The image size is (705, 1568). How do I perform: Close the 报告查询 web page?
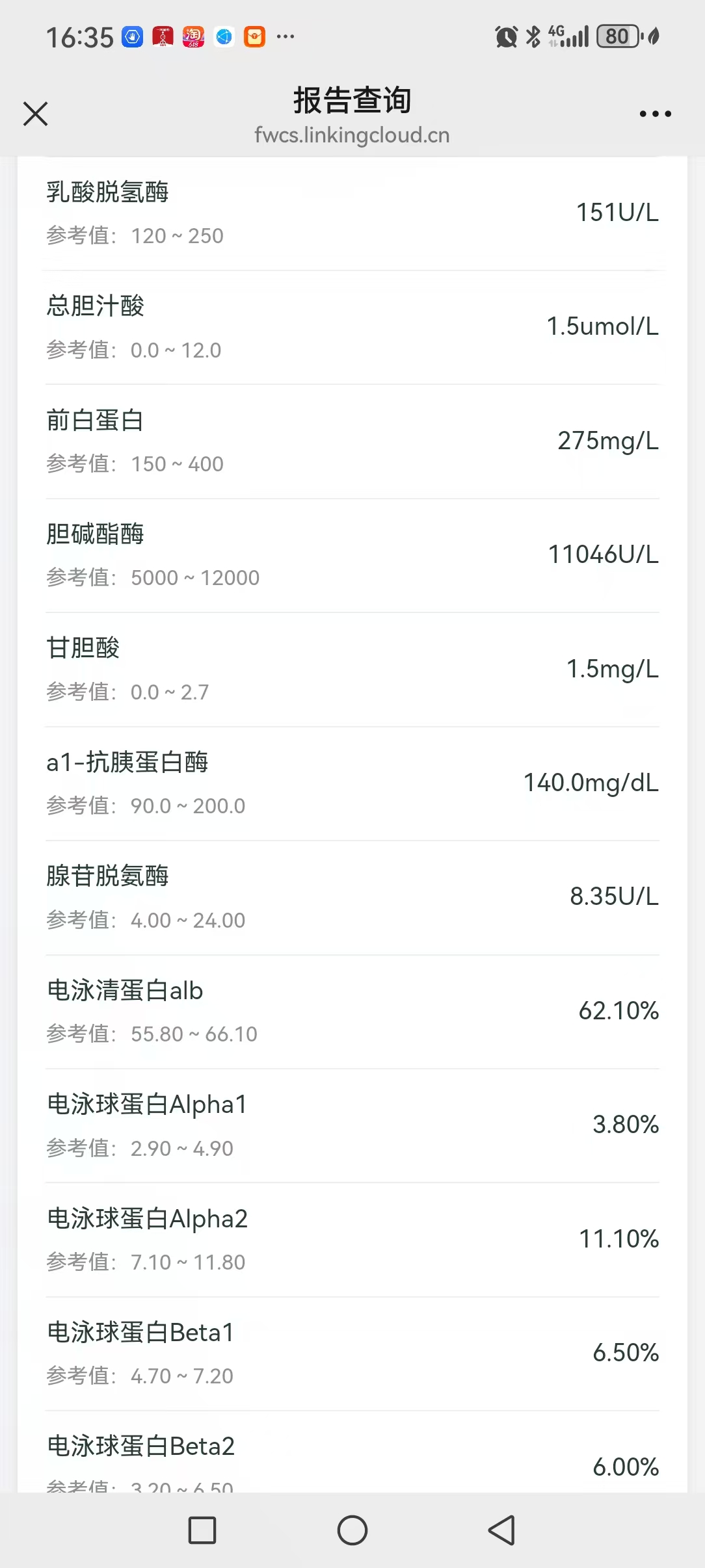click(36, 114)
